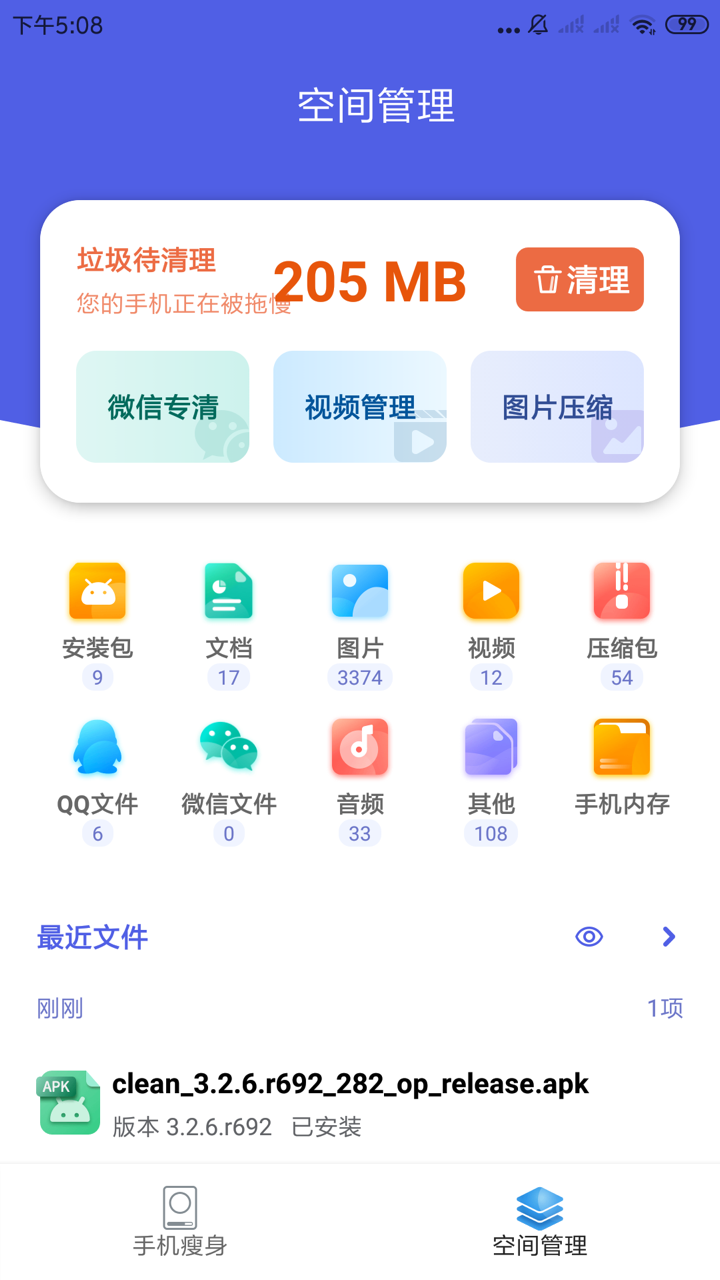Switch to the 手机瘦身 tab
This screenshot has width=720, height=1280.
click(180, 1222)
